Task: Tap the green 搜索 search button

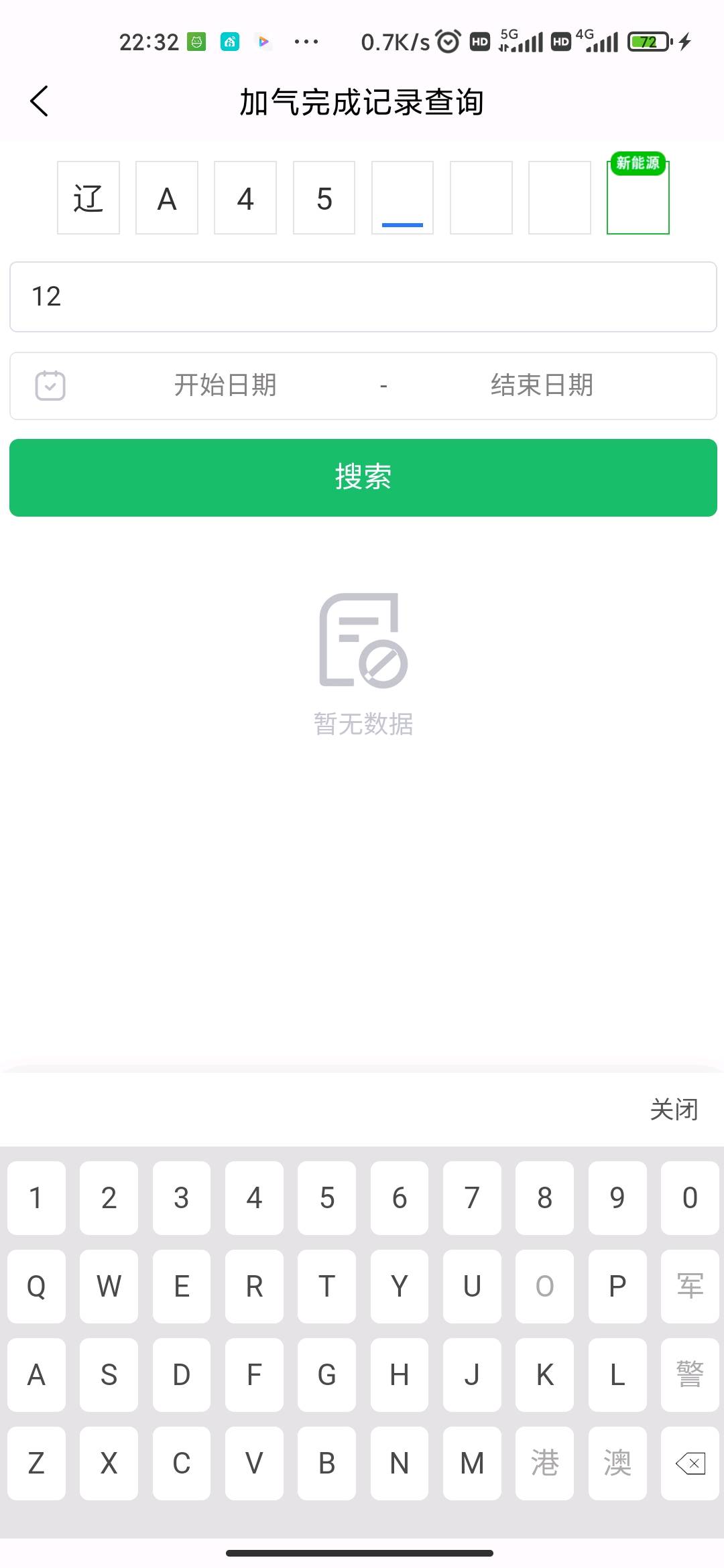Action: coord(363,477)
